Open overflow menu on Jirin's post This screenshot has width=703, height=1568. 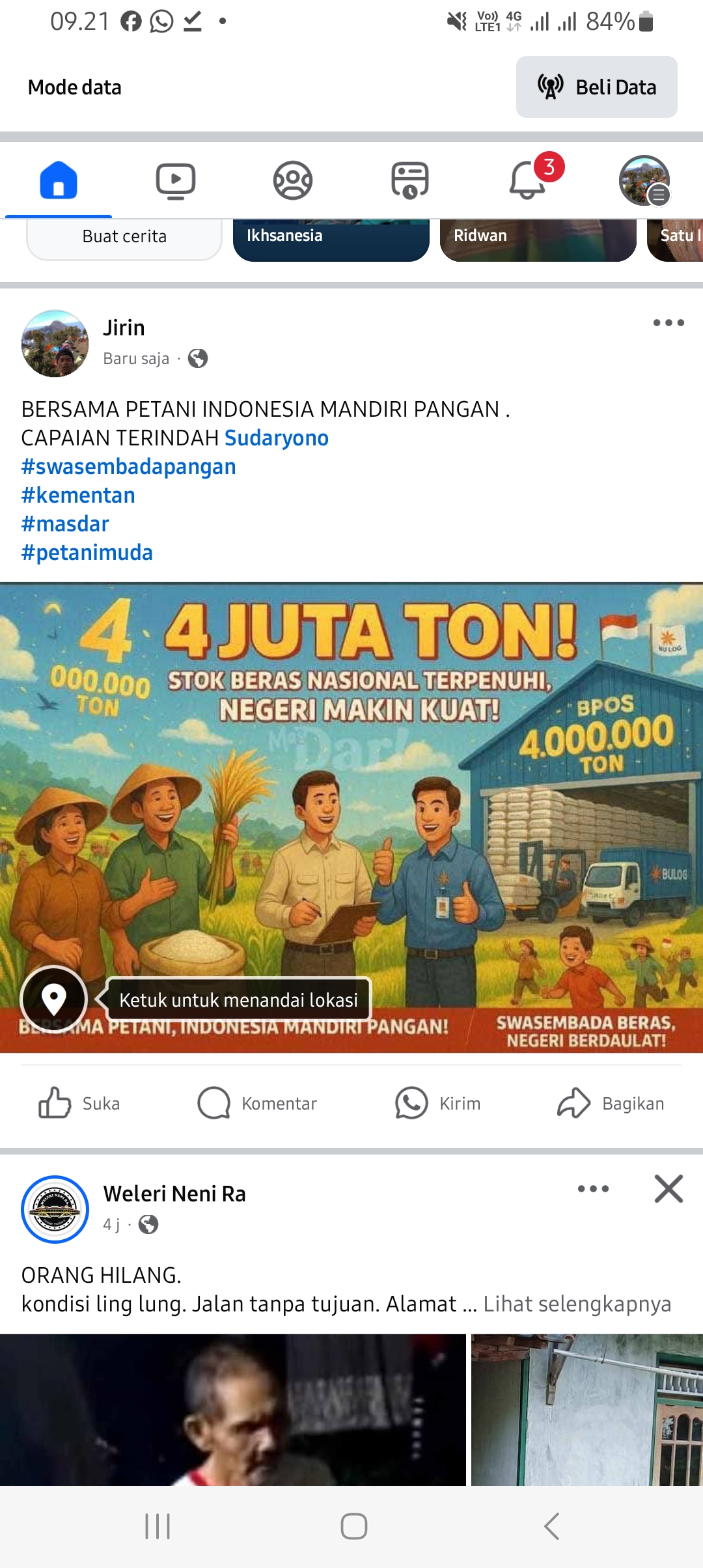point(669,323)
